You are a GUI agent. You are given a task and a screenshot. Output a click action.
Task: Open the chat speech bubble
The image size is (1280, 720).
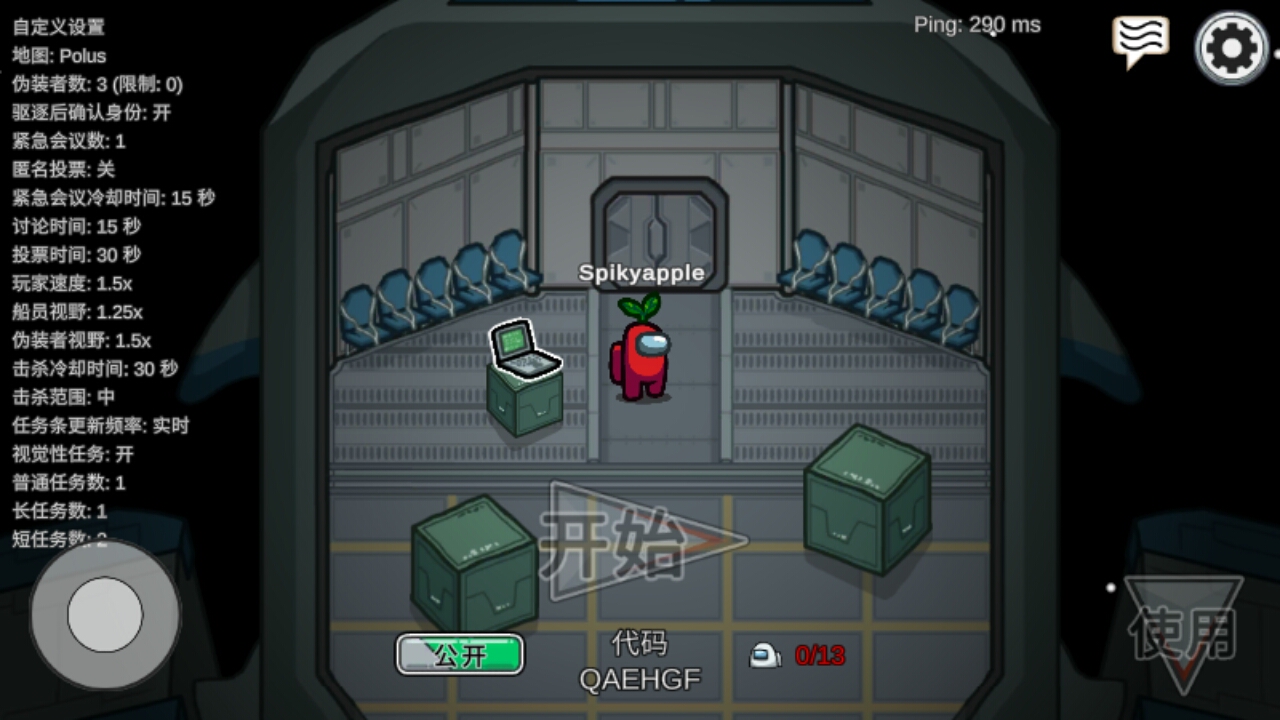[1140, 40]
